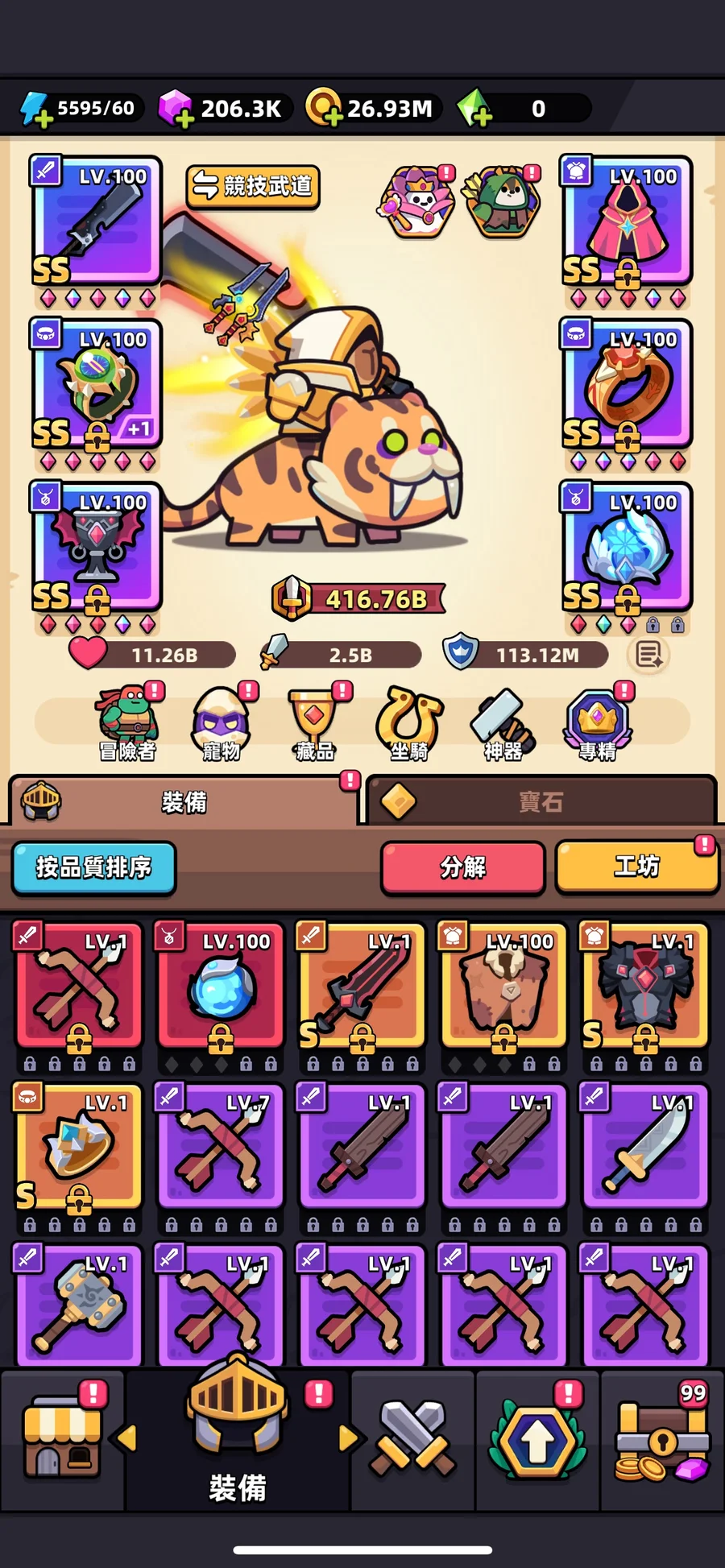Select the 裝備 inventory tab
Screen dimensions: 725x1568
(x=184, y=801)
